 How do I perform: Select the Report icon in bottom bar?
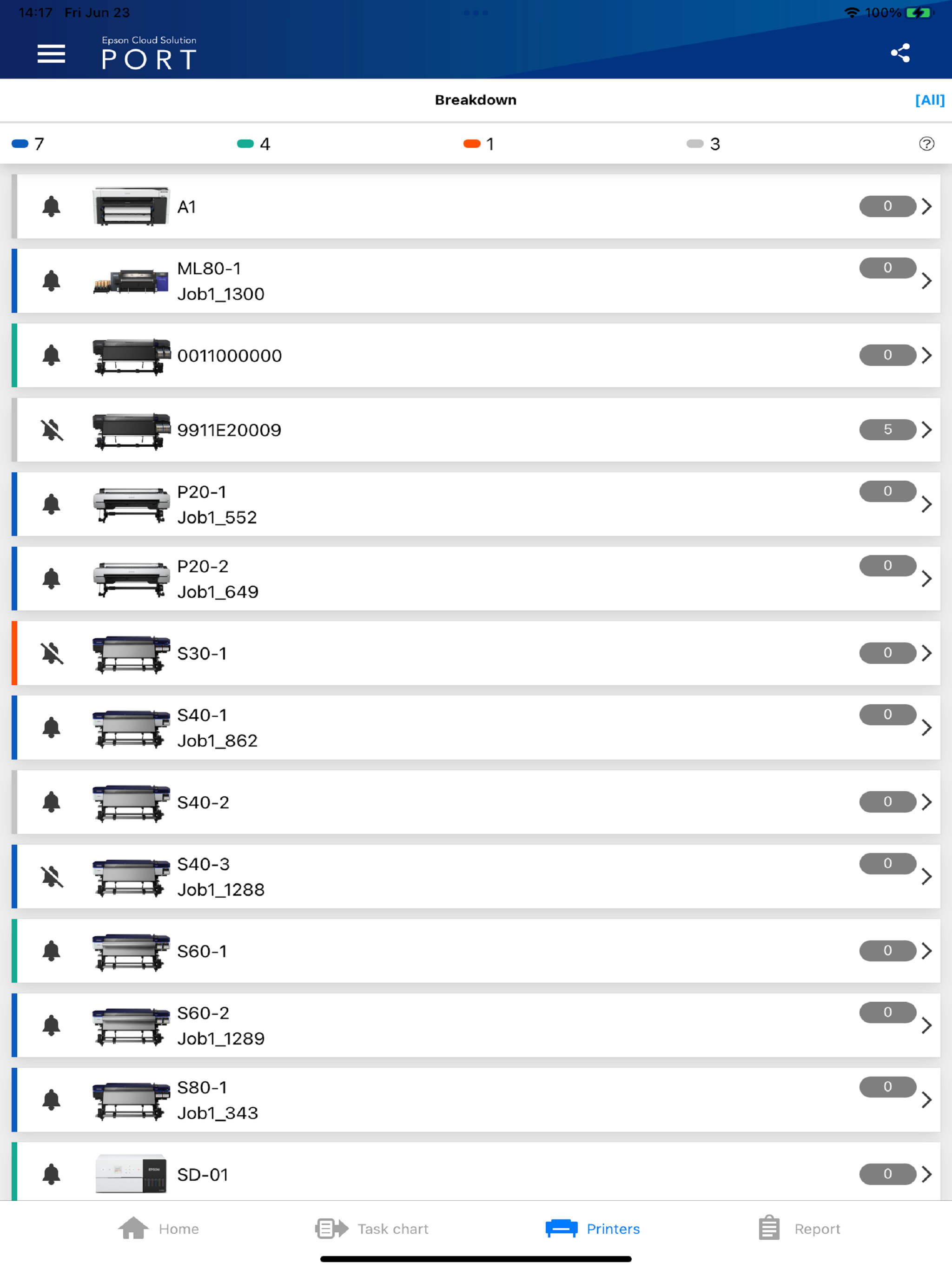pos(768,1228)
